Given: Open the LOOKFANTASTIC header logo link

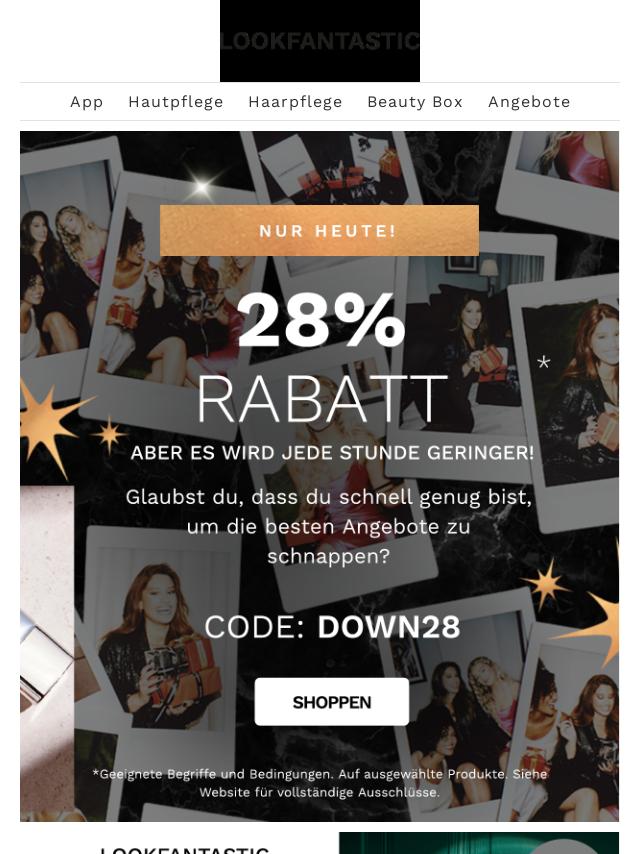Looking at the screenshot, I should point(320,41).
